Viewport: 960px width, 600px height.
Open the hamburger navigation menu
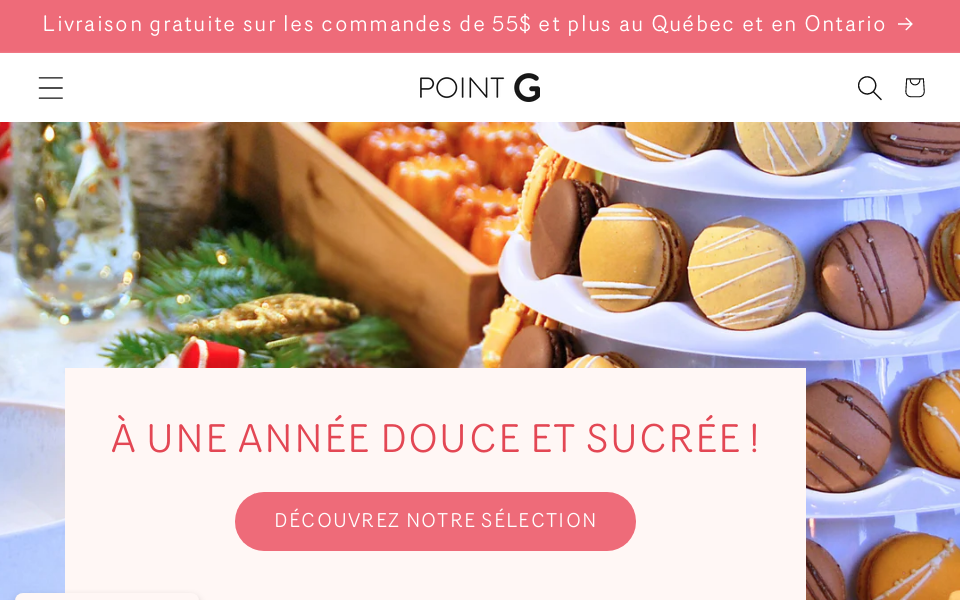[x=51, y=88]
